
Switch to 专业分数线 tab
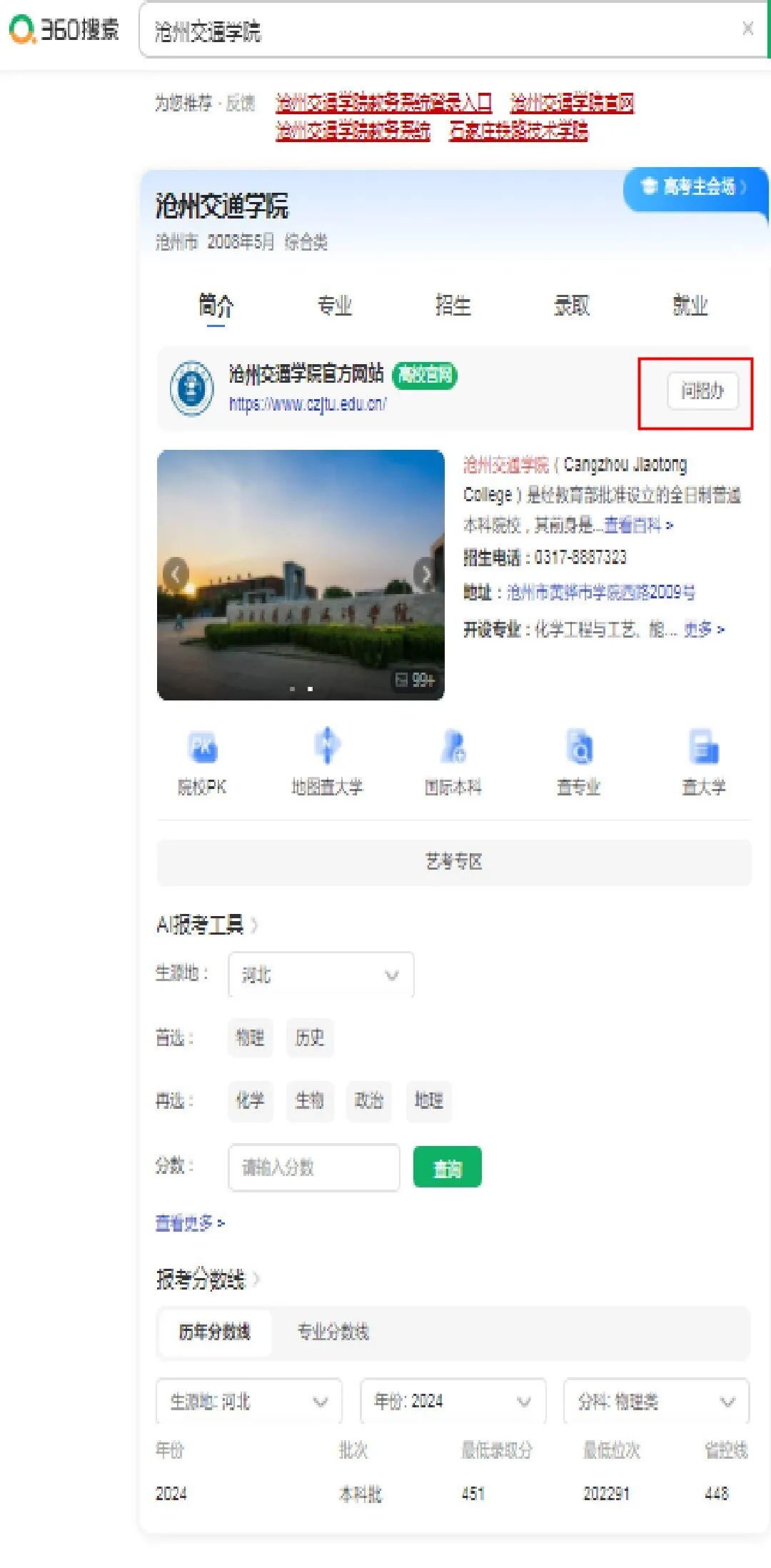click(x=333, y=1332)
